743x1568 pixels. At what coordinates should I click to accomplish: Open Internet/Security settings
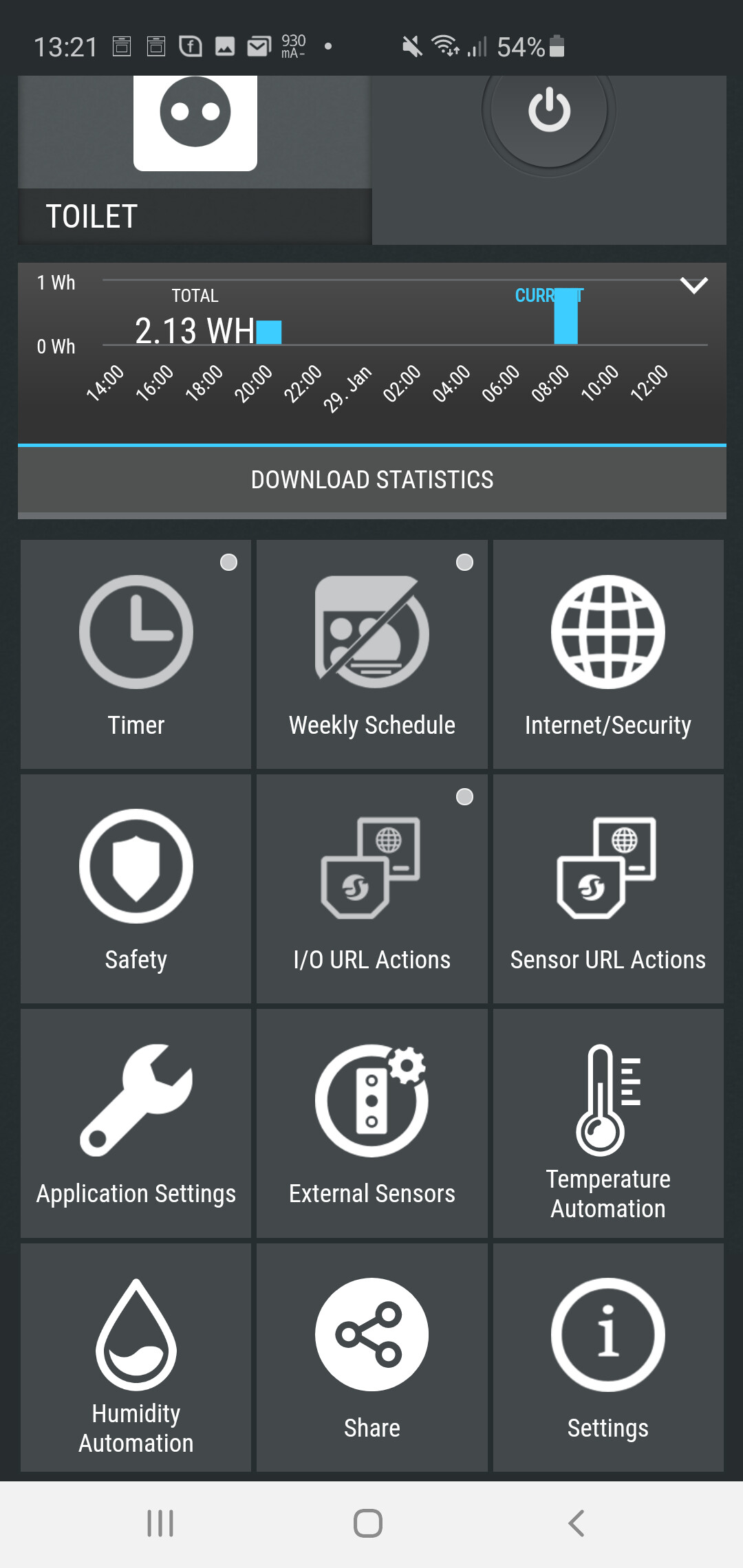608,653
